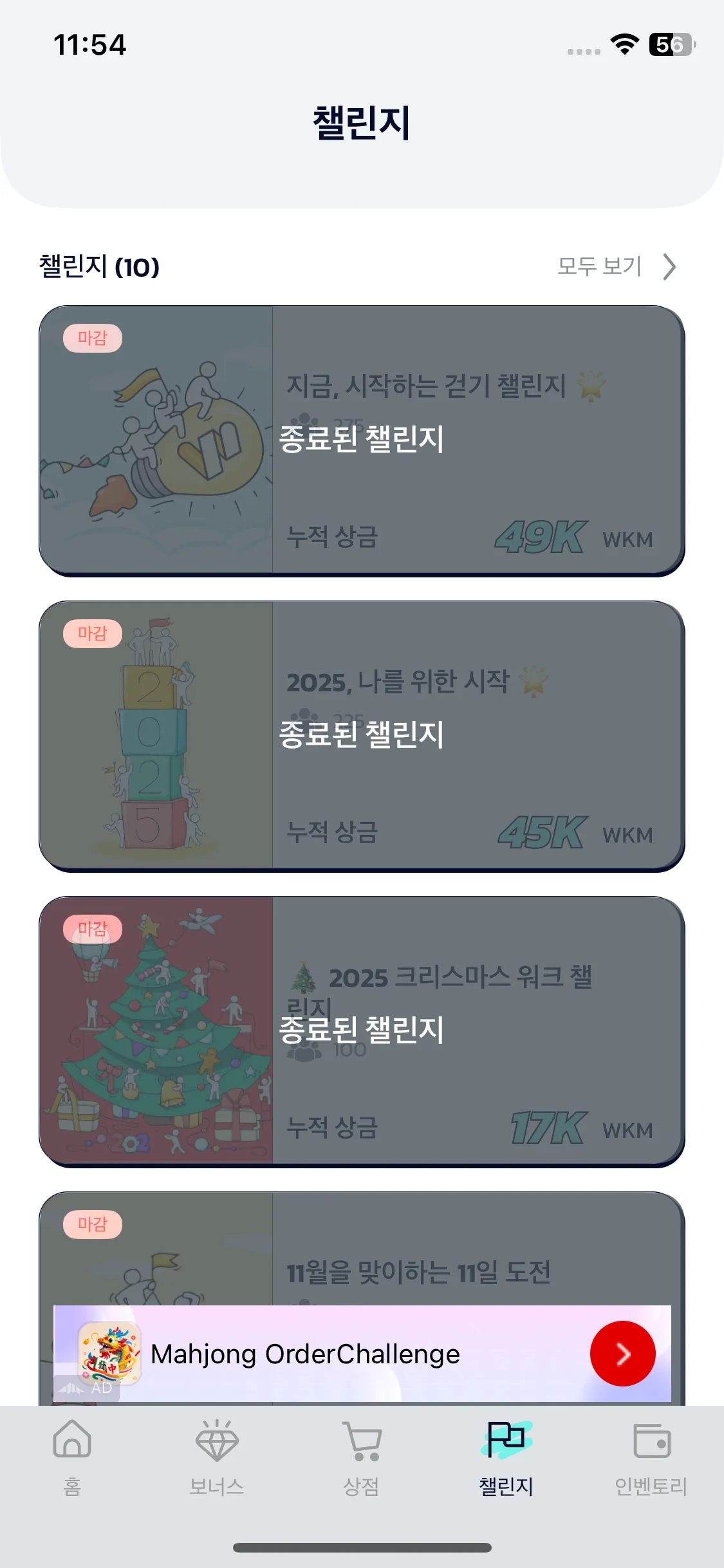Tap the red arrow on Mahjong ad

pos(622,1354)
